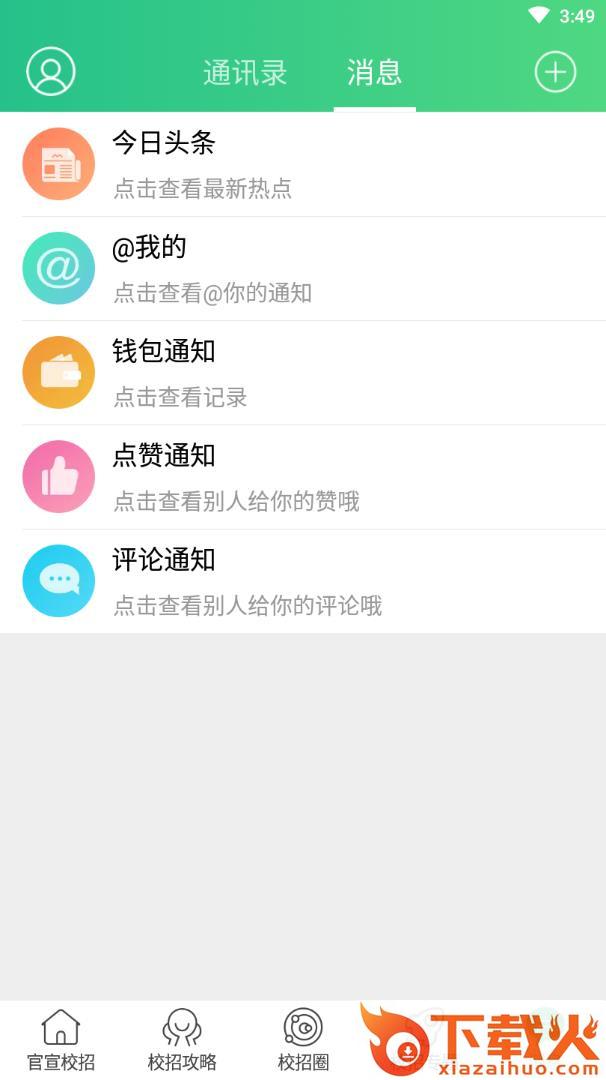The width and height of the screenshot is (606, 1080).
Task: Go to the 官宣校招 bottom tab
Action: 61,1040
